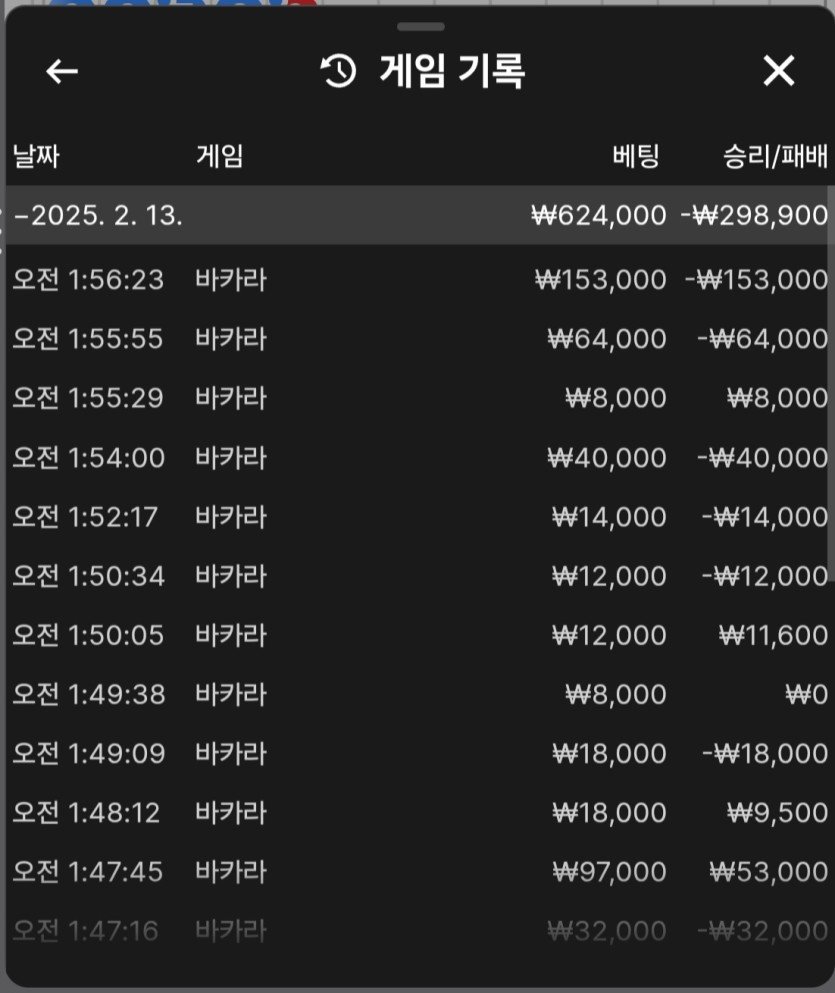Open the 오전 1:56:23 바카라 record
The height and width of the screenshot is (993, 835).
tap(418, 279)
